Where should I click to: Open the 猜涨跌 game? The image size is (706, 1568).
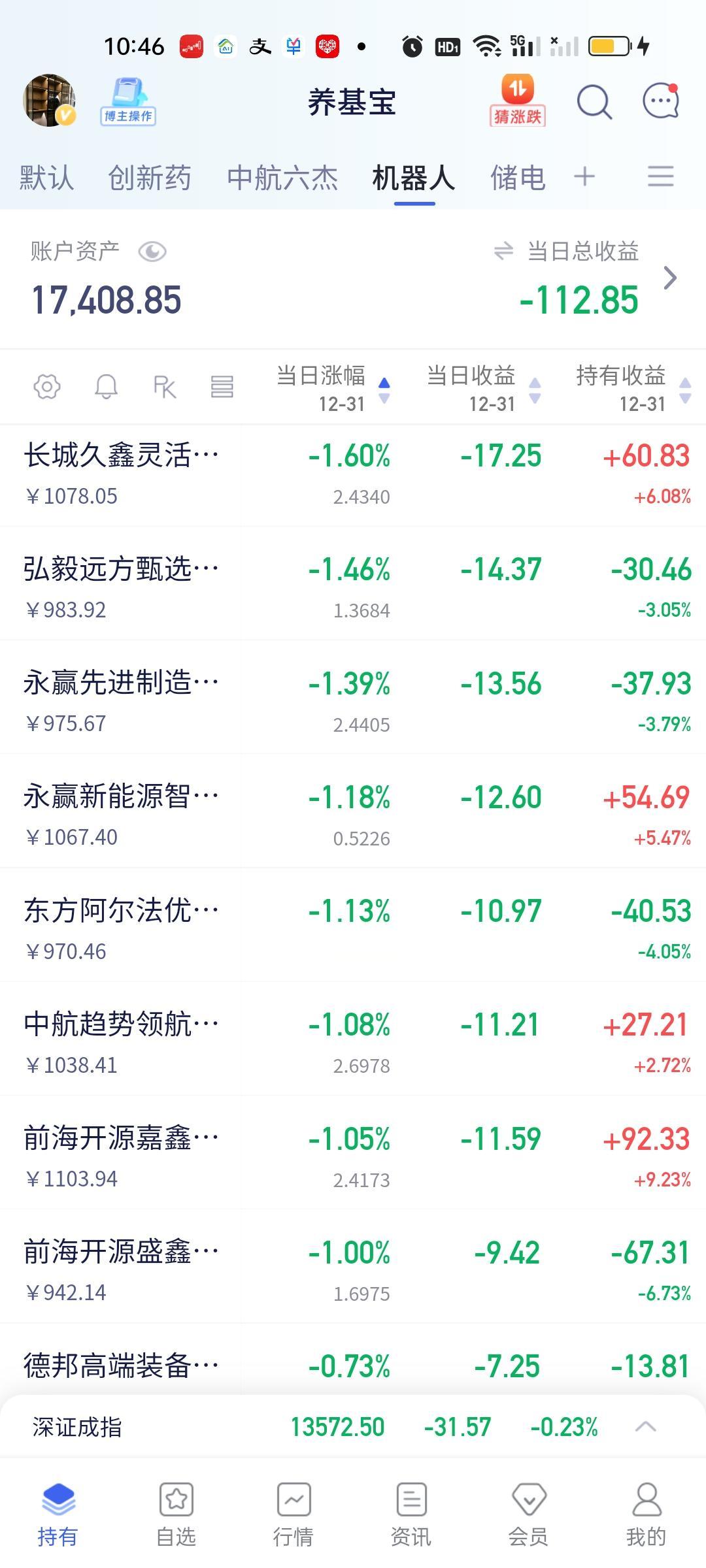pos(517,101)
